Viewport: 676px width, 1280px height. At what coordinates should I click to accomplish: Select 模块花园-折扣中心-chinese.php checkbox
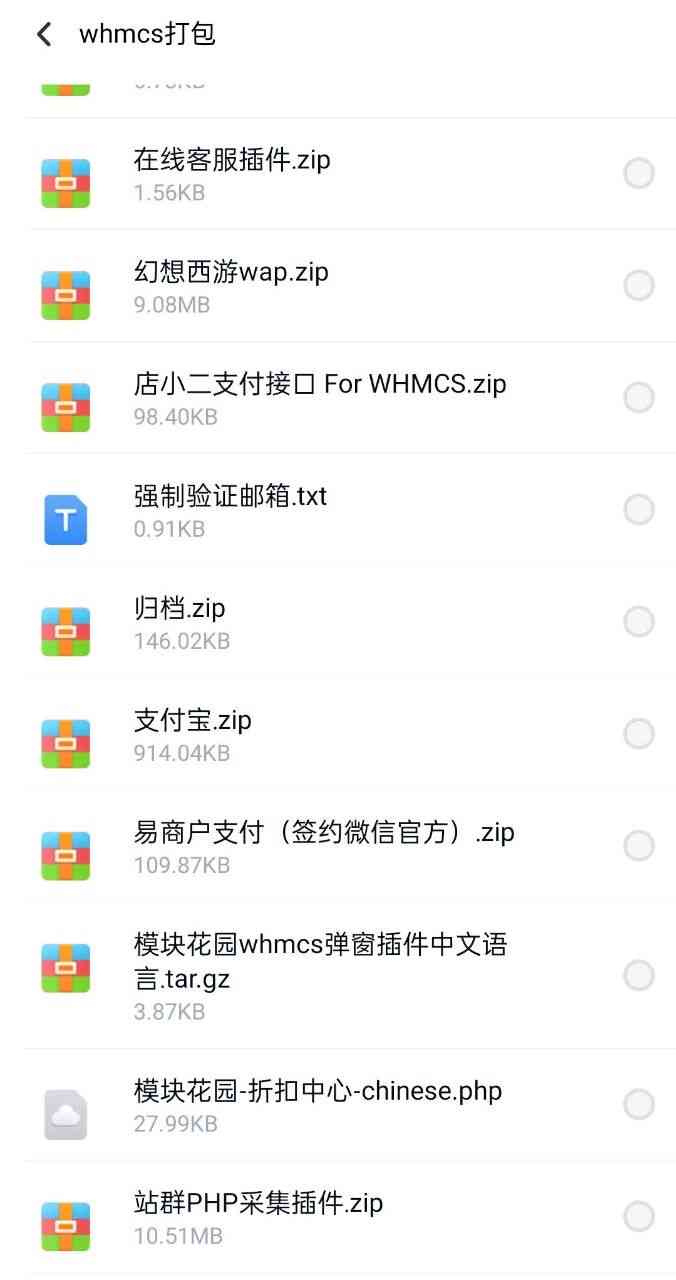click(x=639, y=1105)
